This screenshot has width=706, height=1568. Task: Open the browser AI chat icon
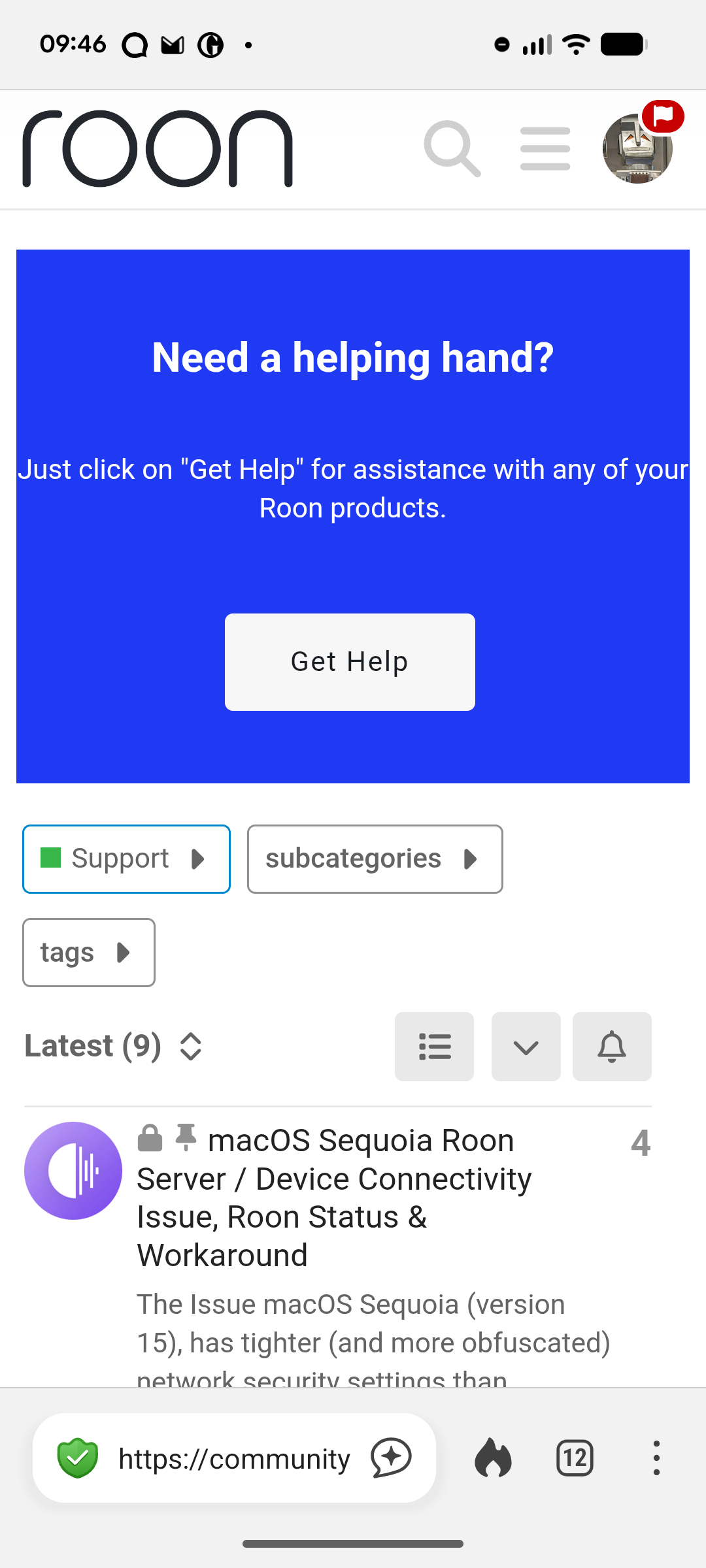391,1458
